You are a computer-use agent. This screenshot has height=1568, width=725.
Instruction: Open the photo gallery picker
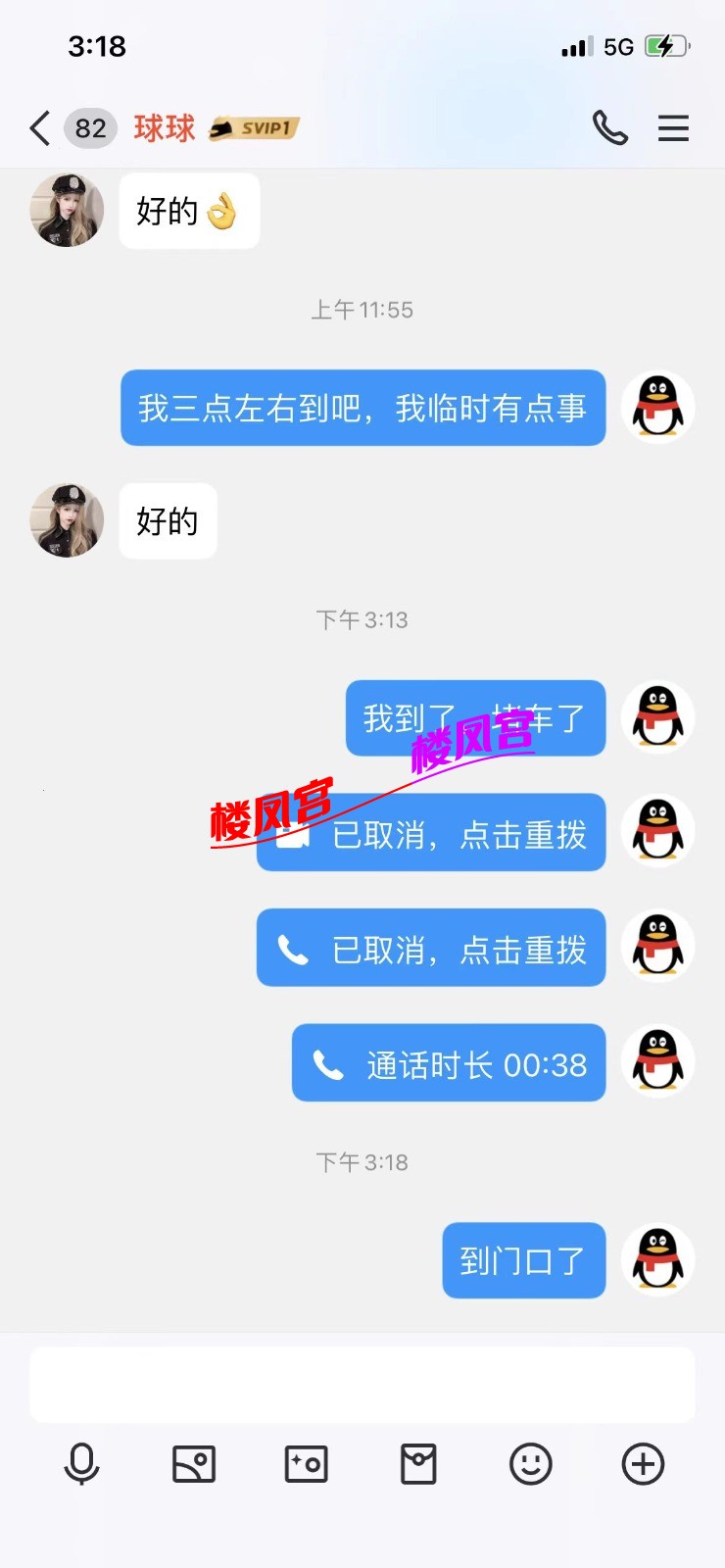(x=194, y=1464)
